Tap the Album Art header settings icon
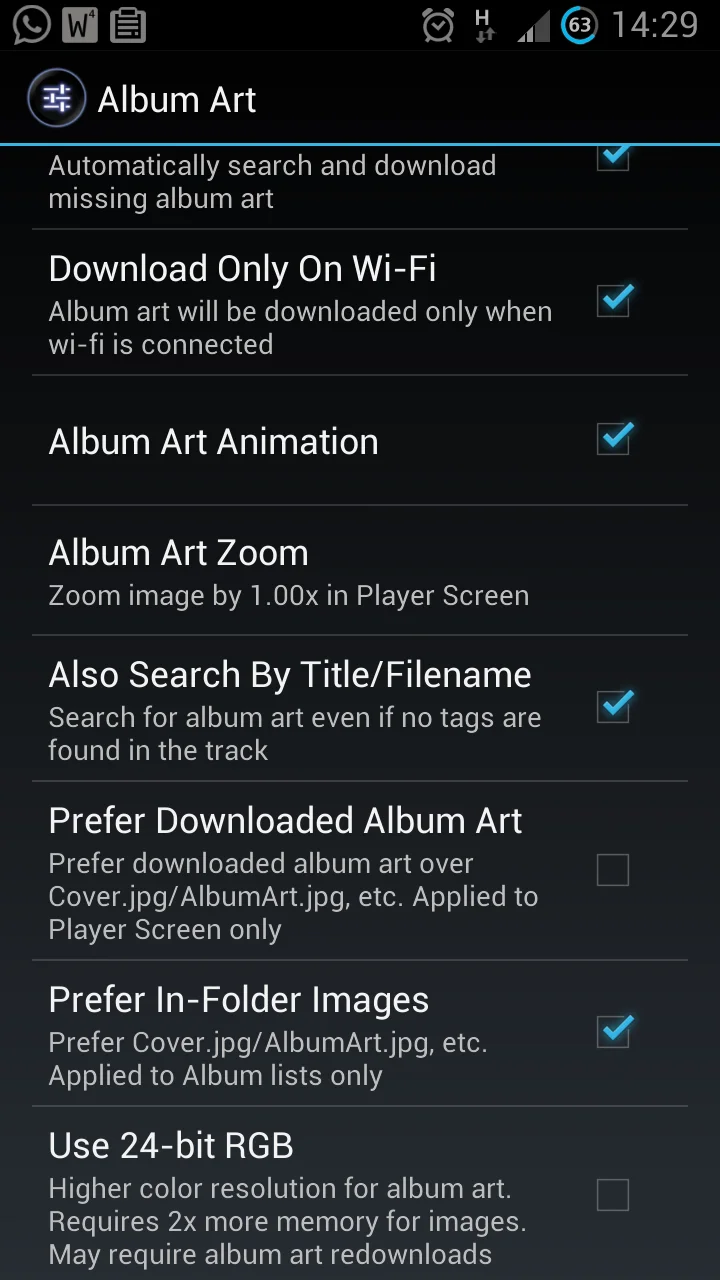The width and height of the screenshot is (720, 1280). coord(57,98)
